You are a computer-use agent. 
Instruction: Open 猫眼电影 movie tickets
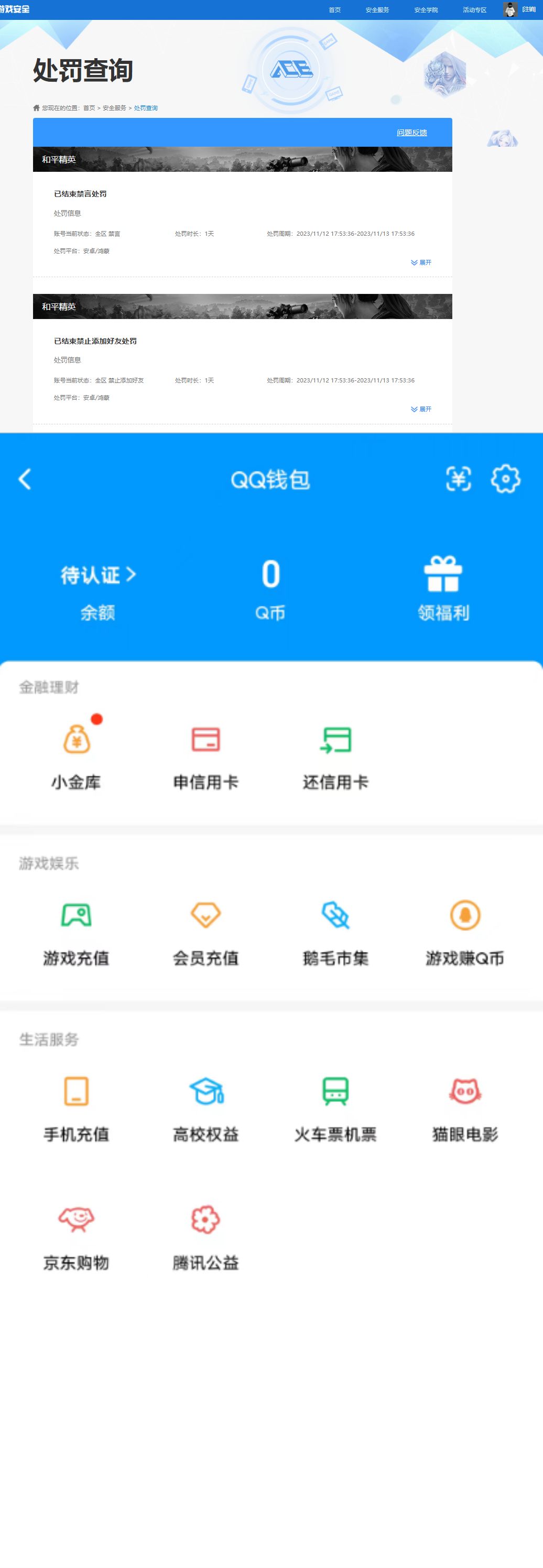464,1108
